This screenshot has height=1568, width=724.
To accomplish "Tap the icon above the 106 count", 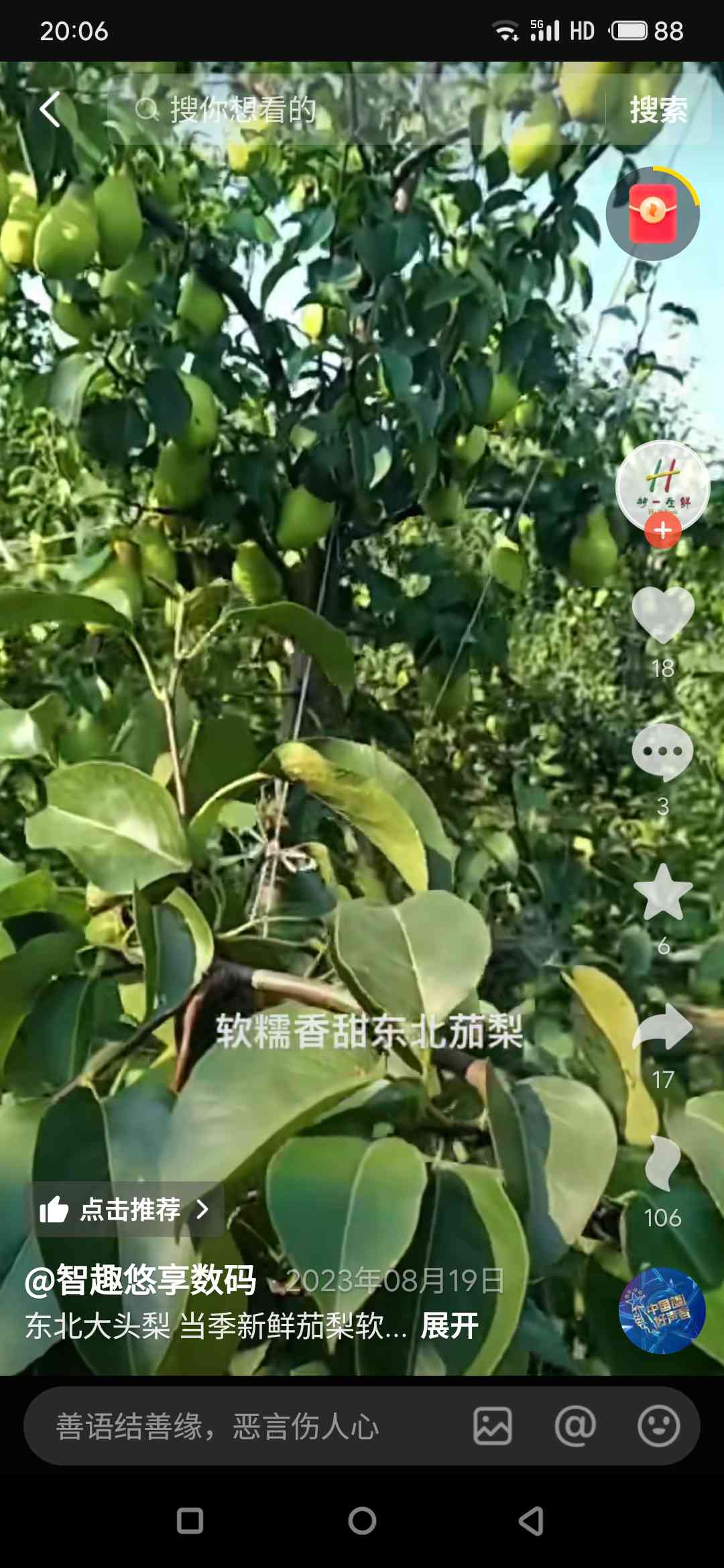I will click(662, 1165).
